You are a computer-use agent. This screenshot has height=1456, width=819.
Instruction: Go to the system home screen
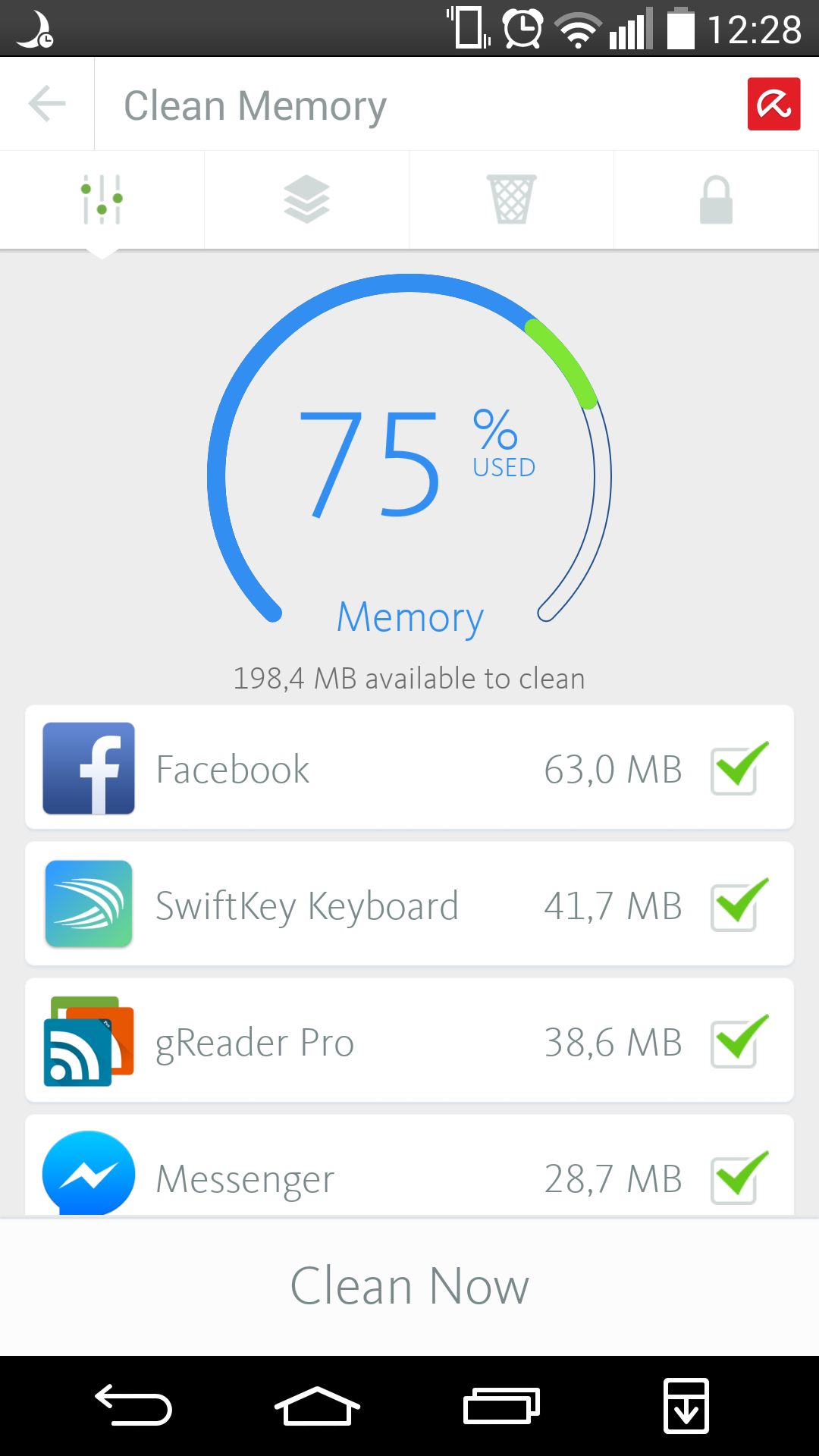(x=317, y=1407)
